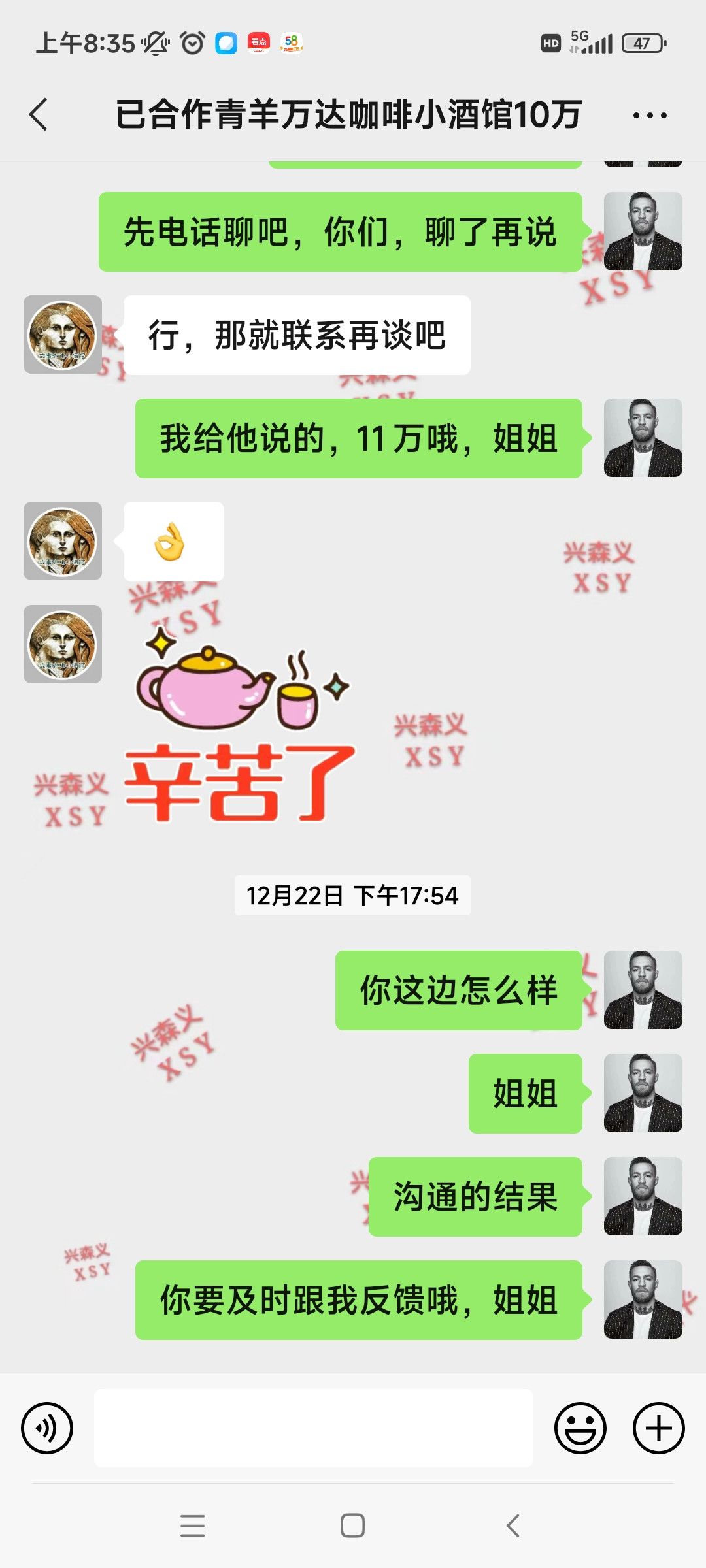Tap my avatar beside '先电话聊吧，你们，聊了再说'
Image resolution: width=706 pixels, height=1568 pixels.
coord(643,231)
